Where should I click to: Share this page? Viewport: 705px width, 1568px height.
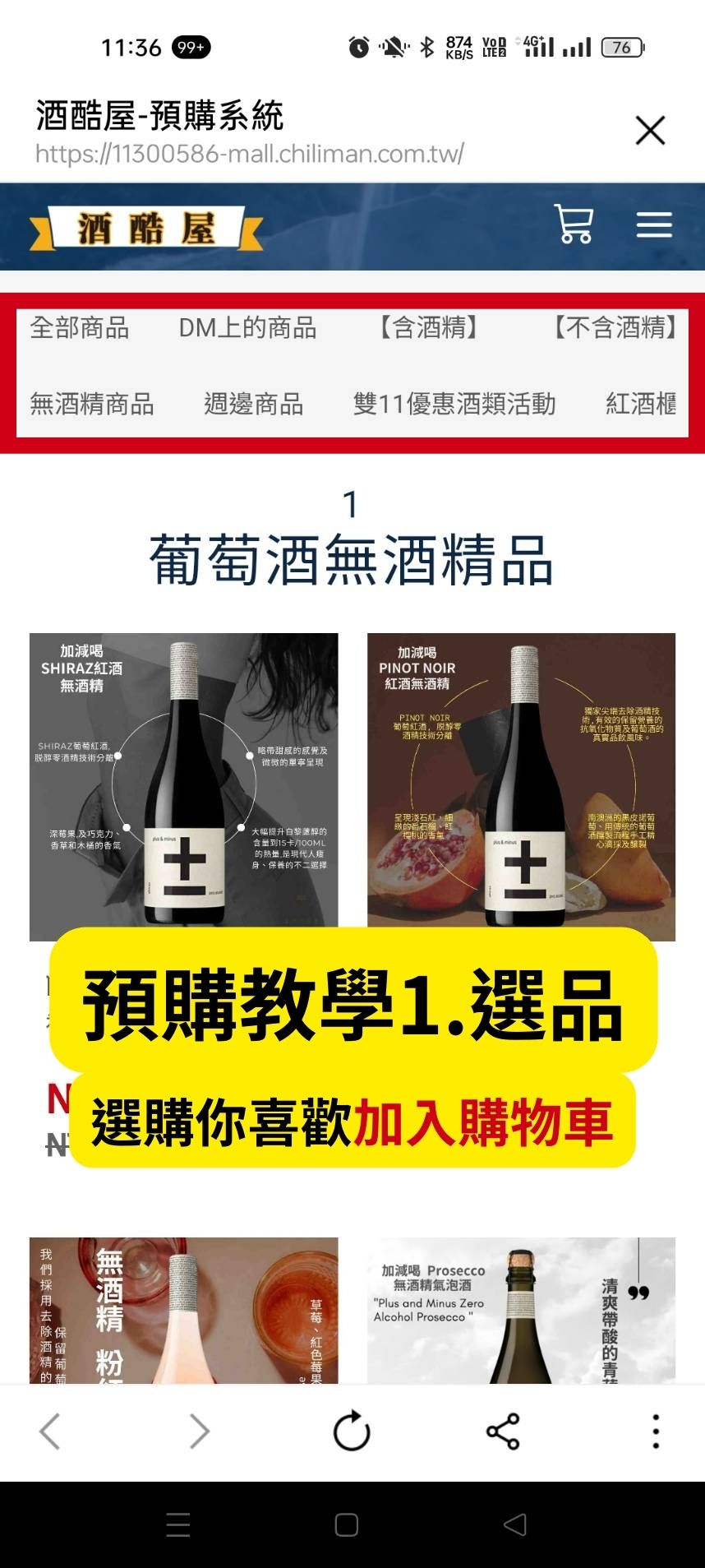[x=503, y=1432]
